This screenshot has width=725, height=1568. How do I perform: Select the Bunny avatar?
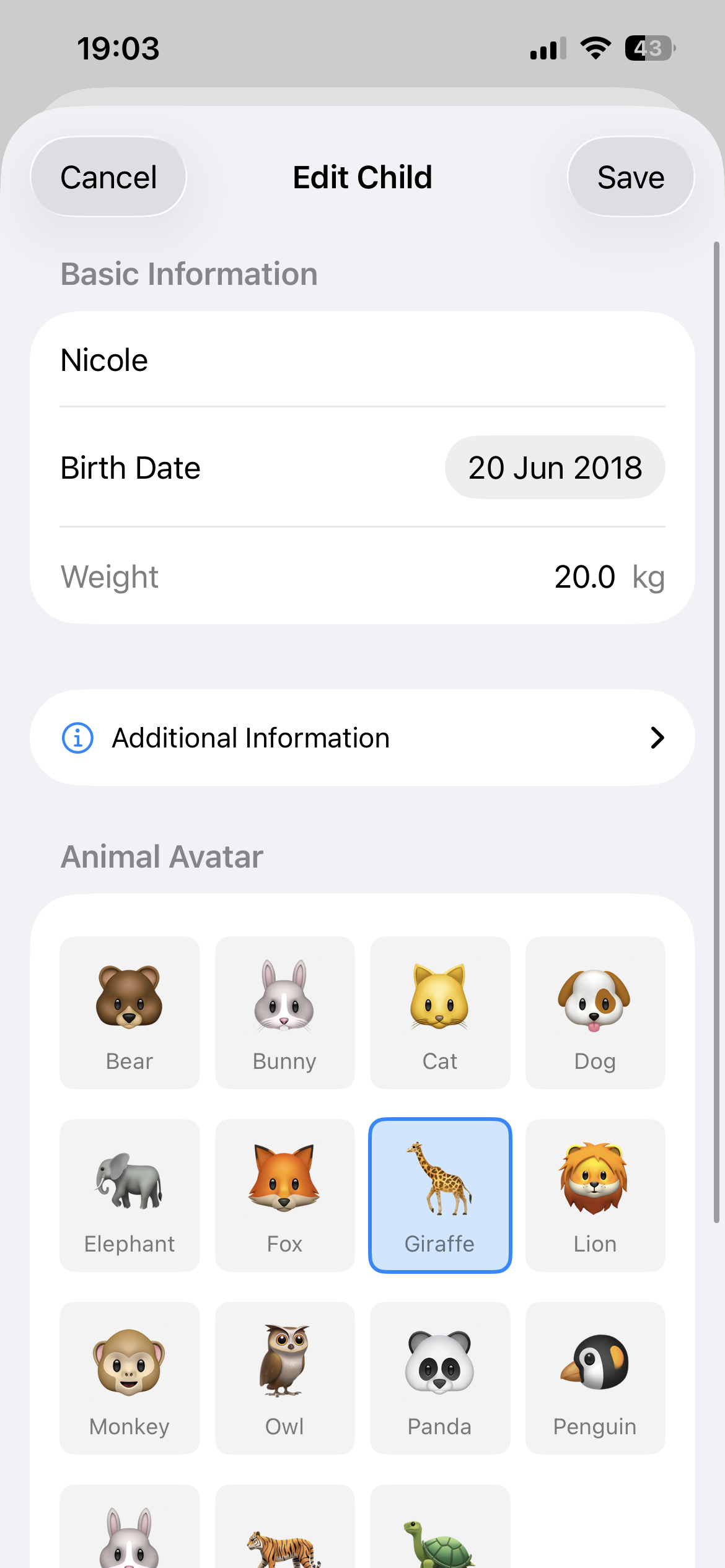(284, 1011)
